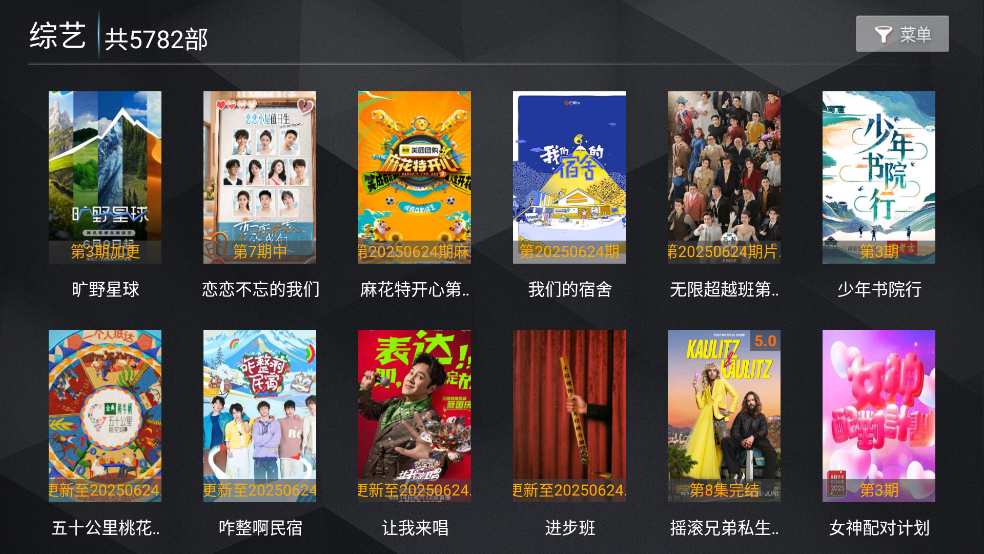
Task: Open 恋恋不忘的我们
Action: (x=260, y=178)
